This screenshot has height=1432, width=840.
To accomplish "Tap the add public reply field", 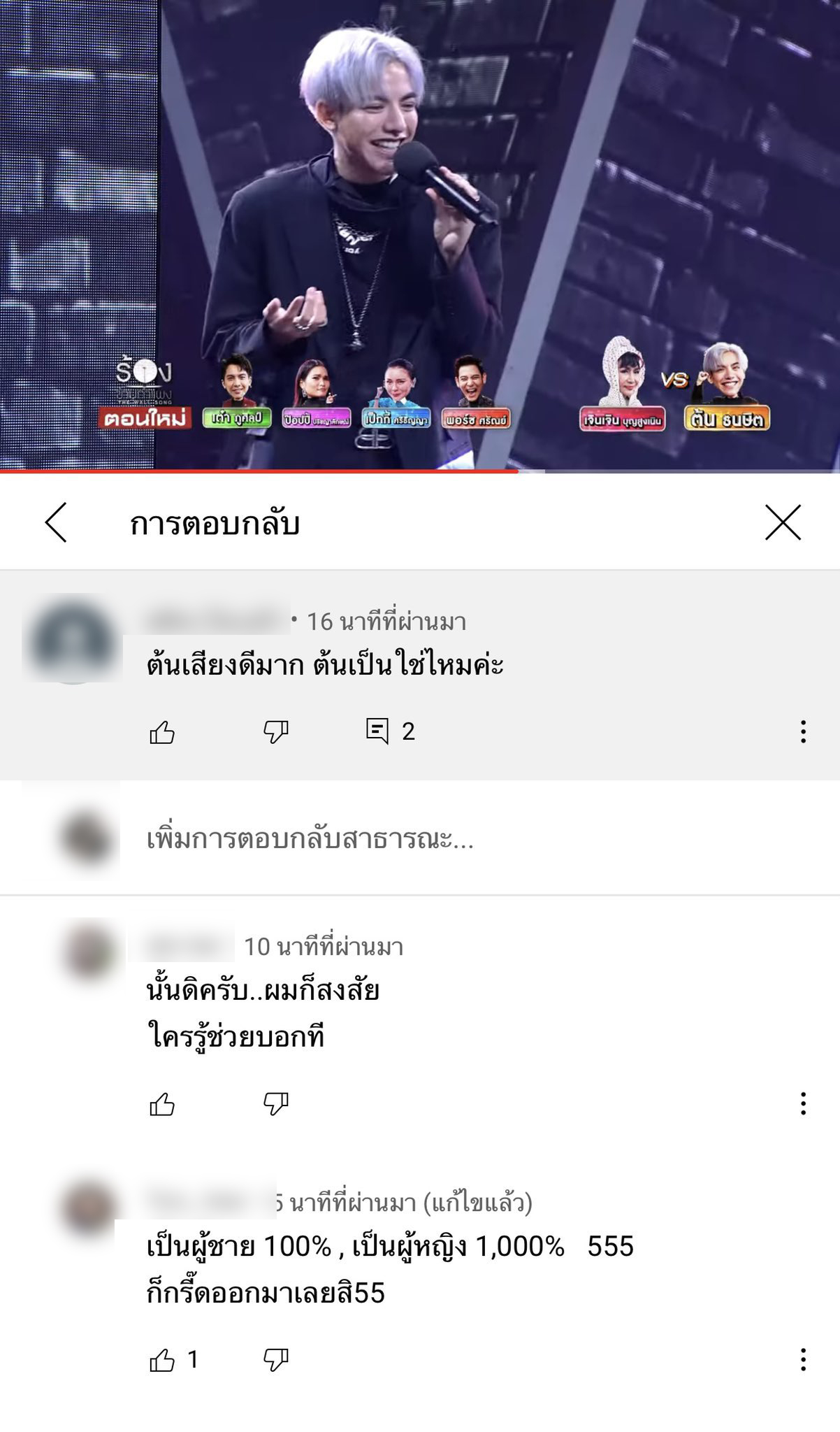I will [x=310, y=839].
